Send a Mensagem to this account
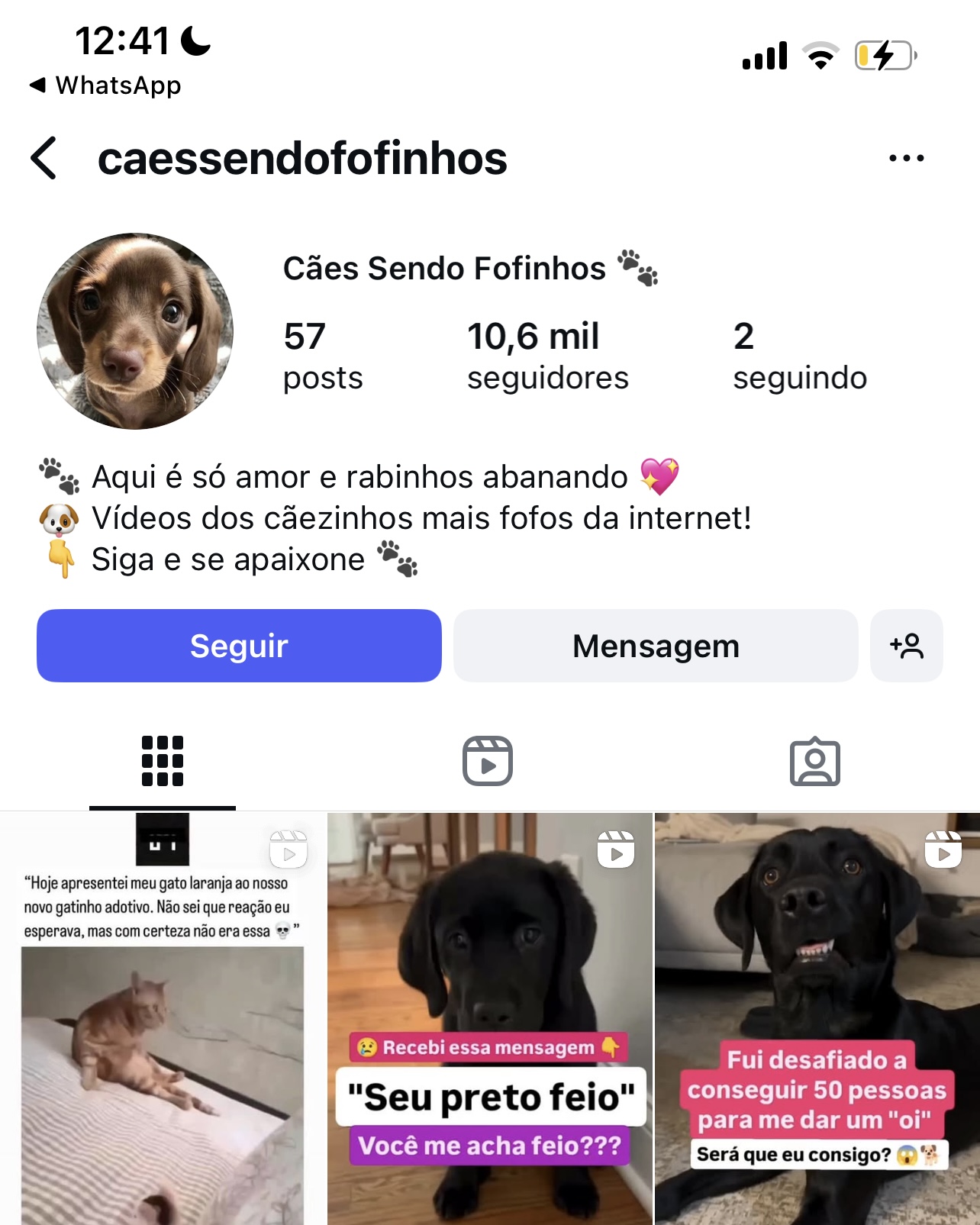This screenshot has width=980, height=1225. [x=656, y=646]
